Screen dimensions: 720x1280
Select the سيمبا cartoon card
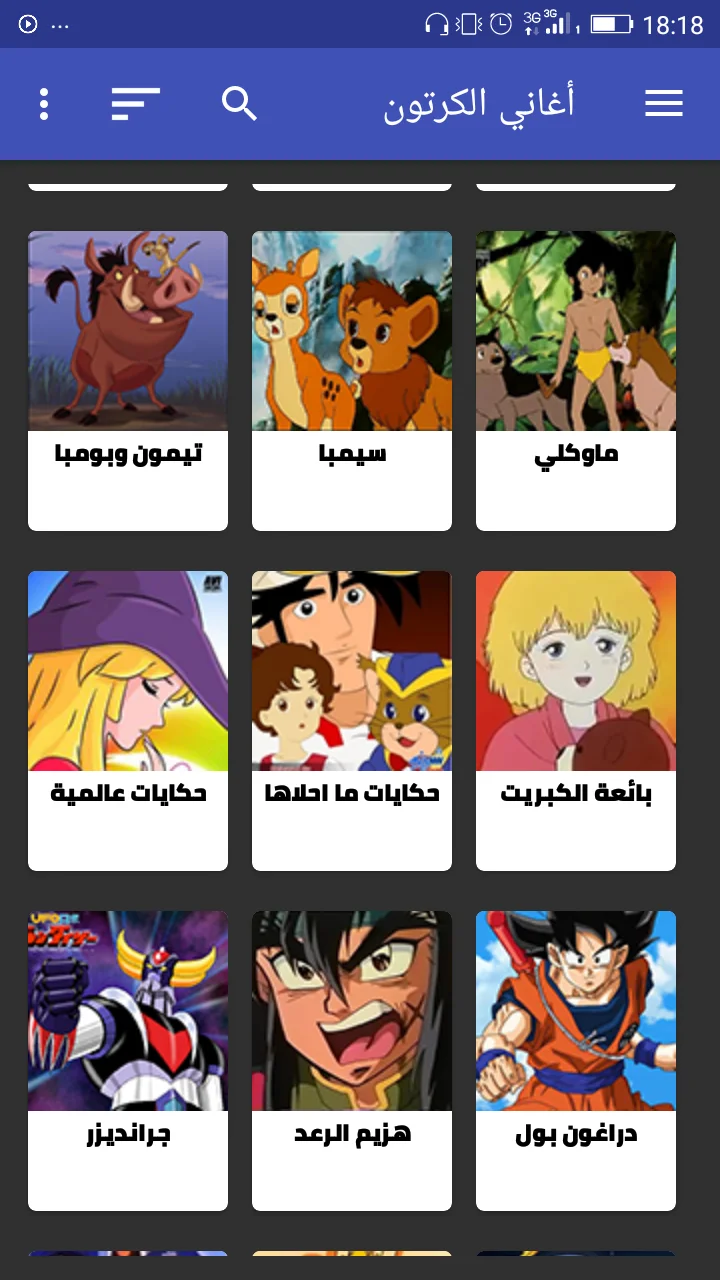coord(352,380)
